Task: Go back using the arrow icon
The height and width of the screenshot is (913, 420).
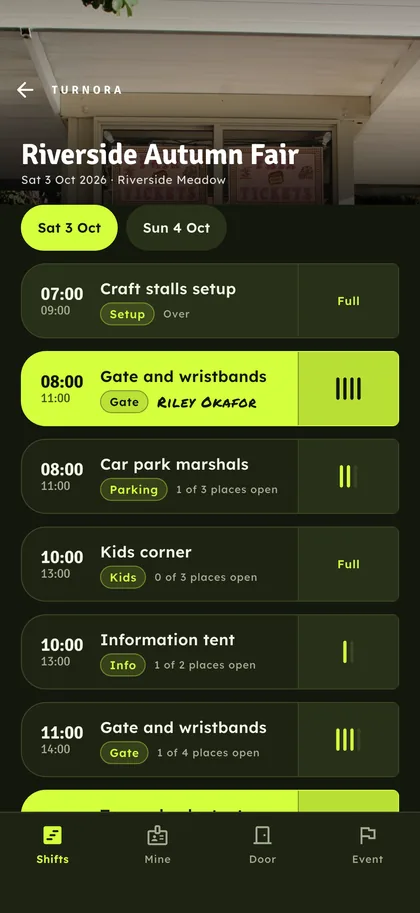Action: (25, 90)
